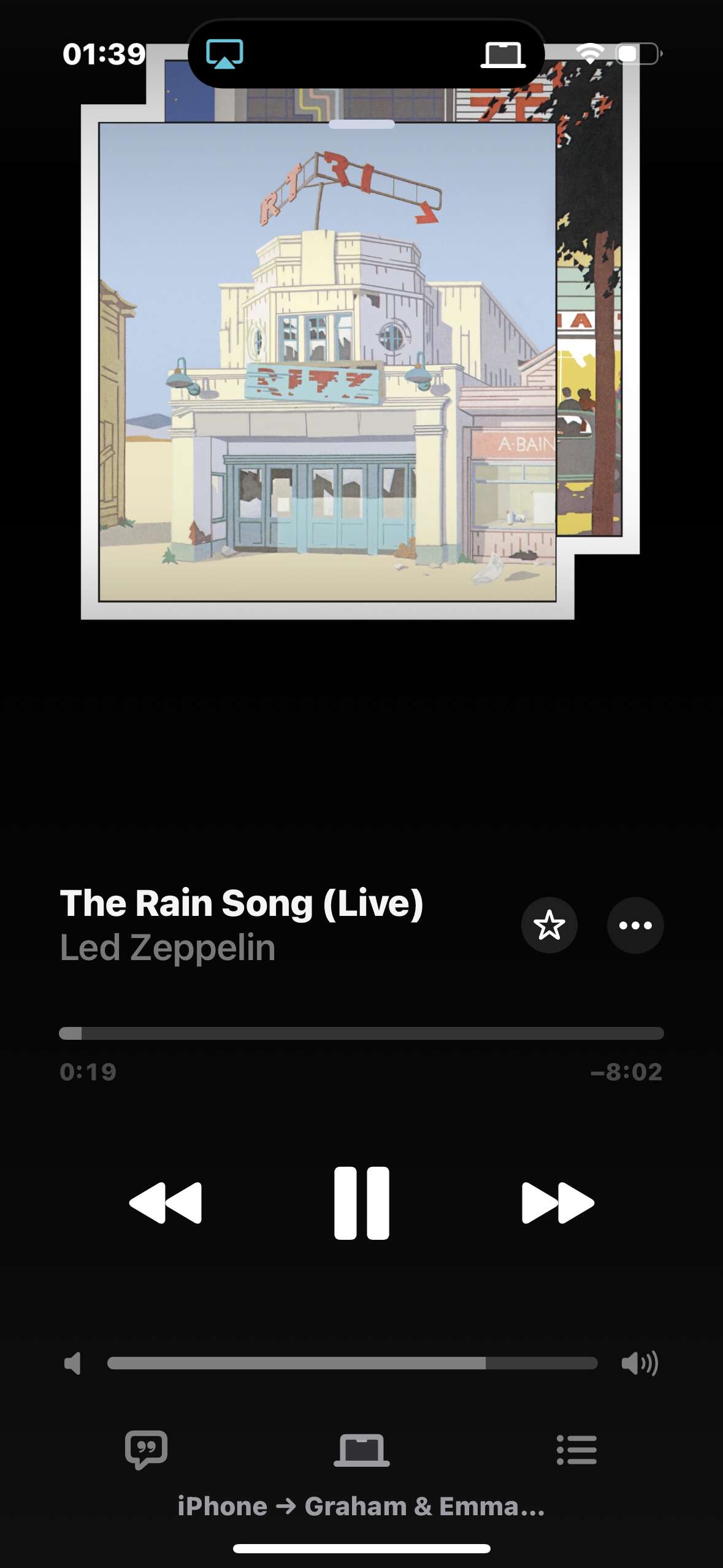Show song lyrics
This screenshot has height=1568, width=723.
click(x=146, y=1450)
